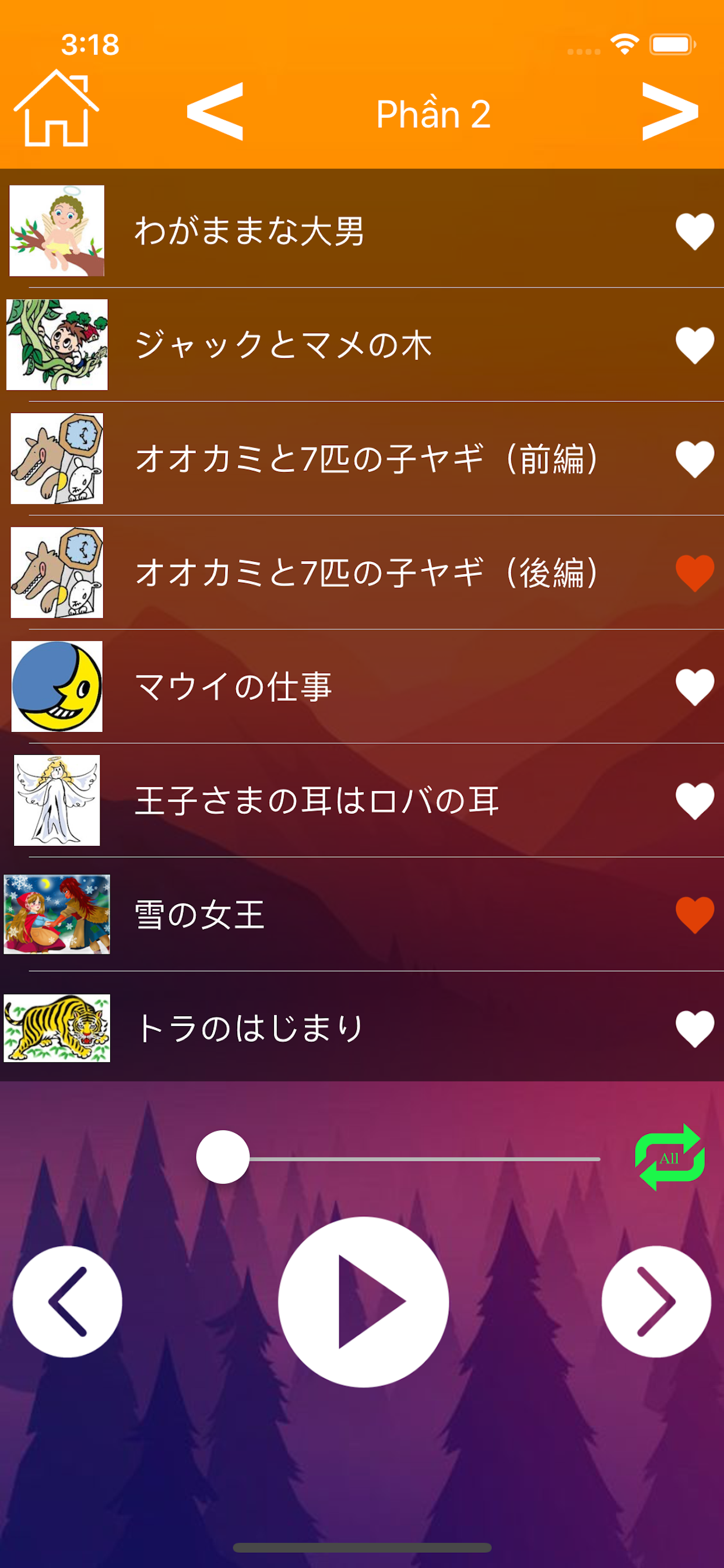Favorite the story マウイの仕事

point(694,687)
